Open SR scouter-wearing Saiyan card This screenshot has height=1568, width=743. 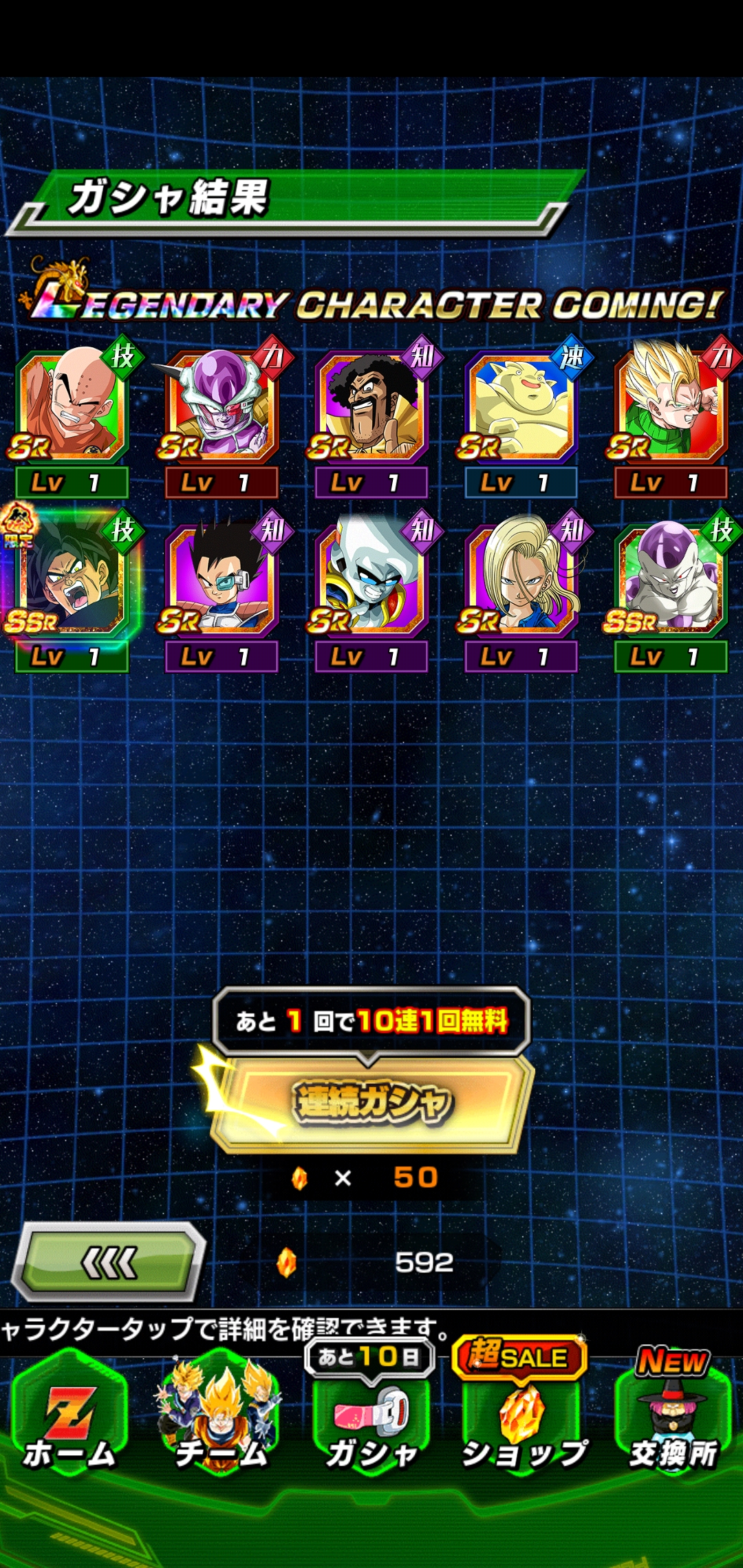(x=222, y=590)
